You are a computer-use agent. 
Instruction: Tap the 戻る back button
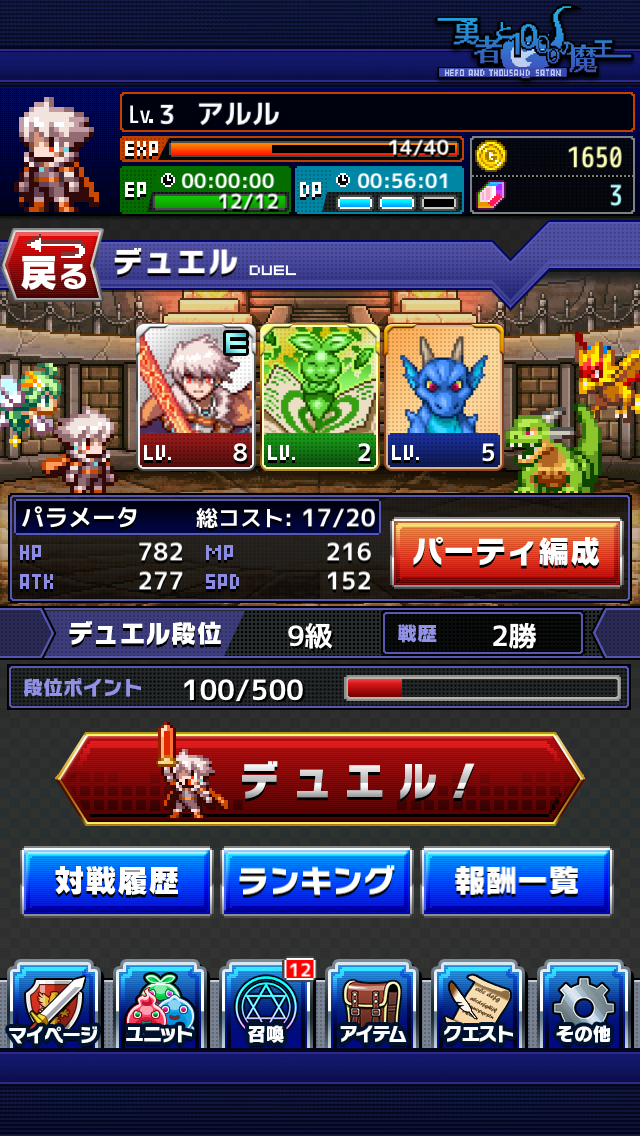point(54,266)
